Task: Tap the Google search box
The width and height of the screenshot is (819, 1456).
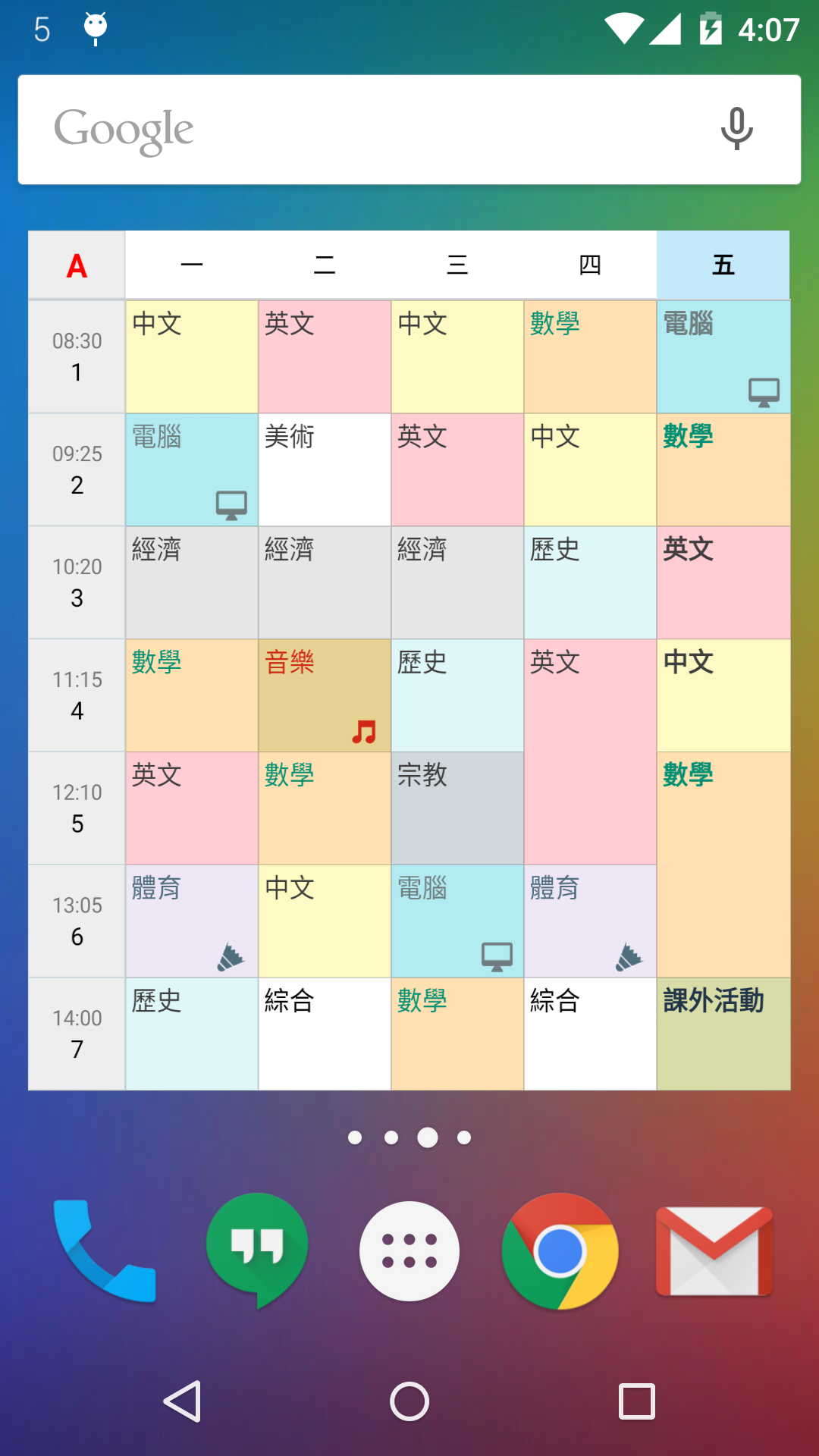Action: click(x=409, y=130)
